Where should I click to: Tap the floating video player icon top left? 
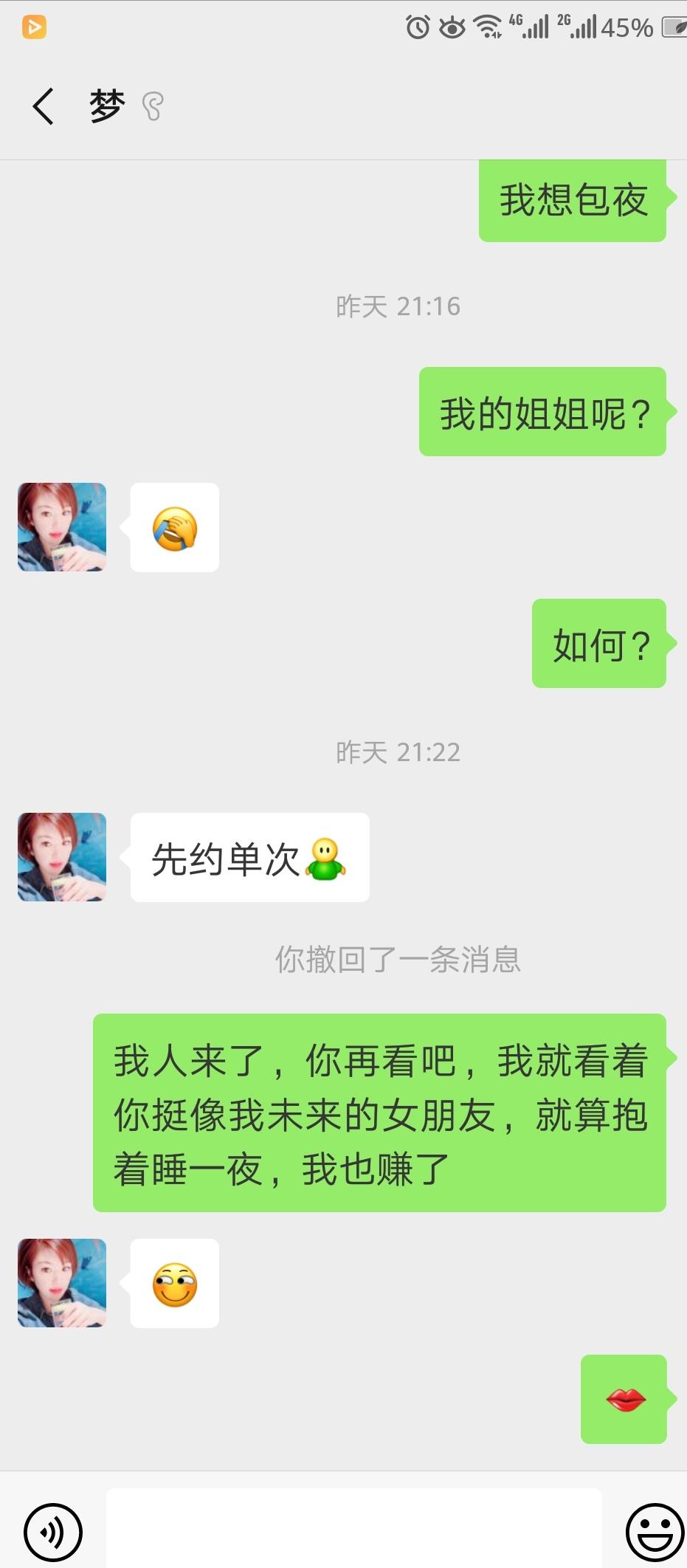click(x=34, y=27)
